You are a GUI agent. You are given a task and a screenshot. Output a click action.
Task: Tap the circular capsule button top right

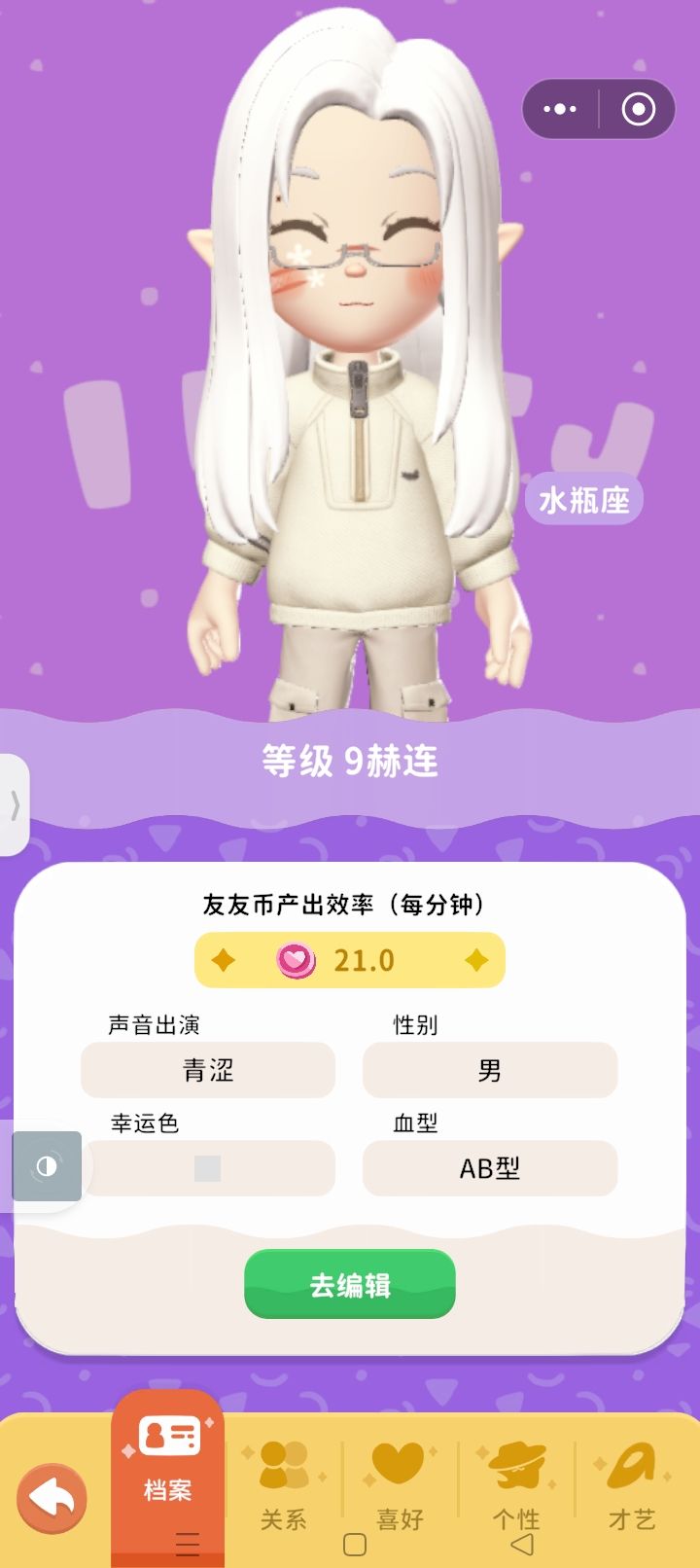pos(639,109)
